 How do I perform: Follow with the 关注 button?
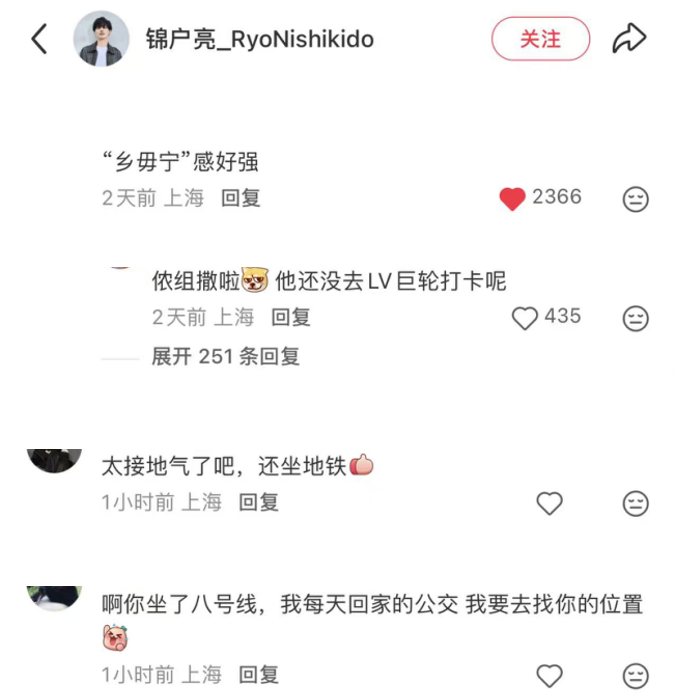click(x=540, y=40)
